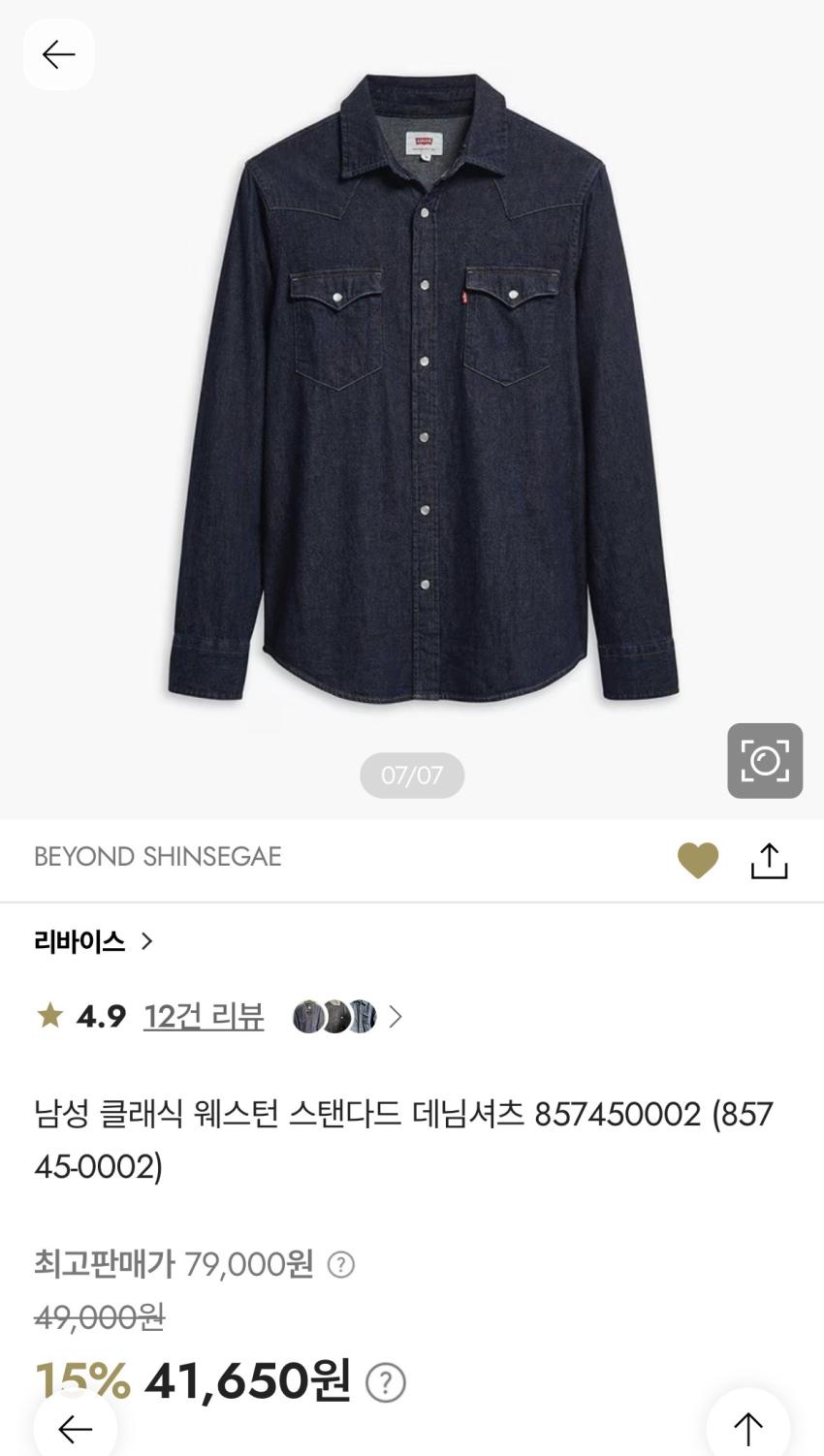The height and width of the screenshot is (1456, 824).
Task: Jump back to the top of the page
Action: pyautogui.click(x=748, y=1427)
